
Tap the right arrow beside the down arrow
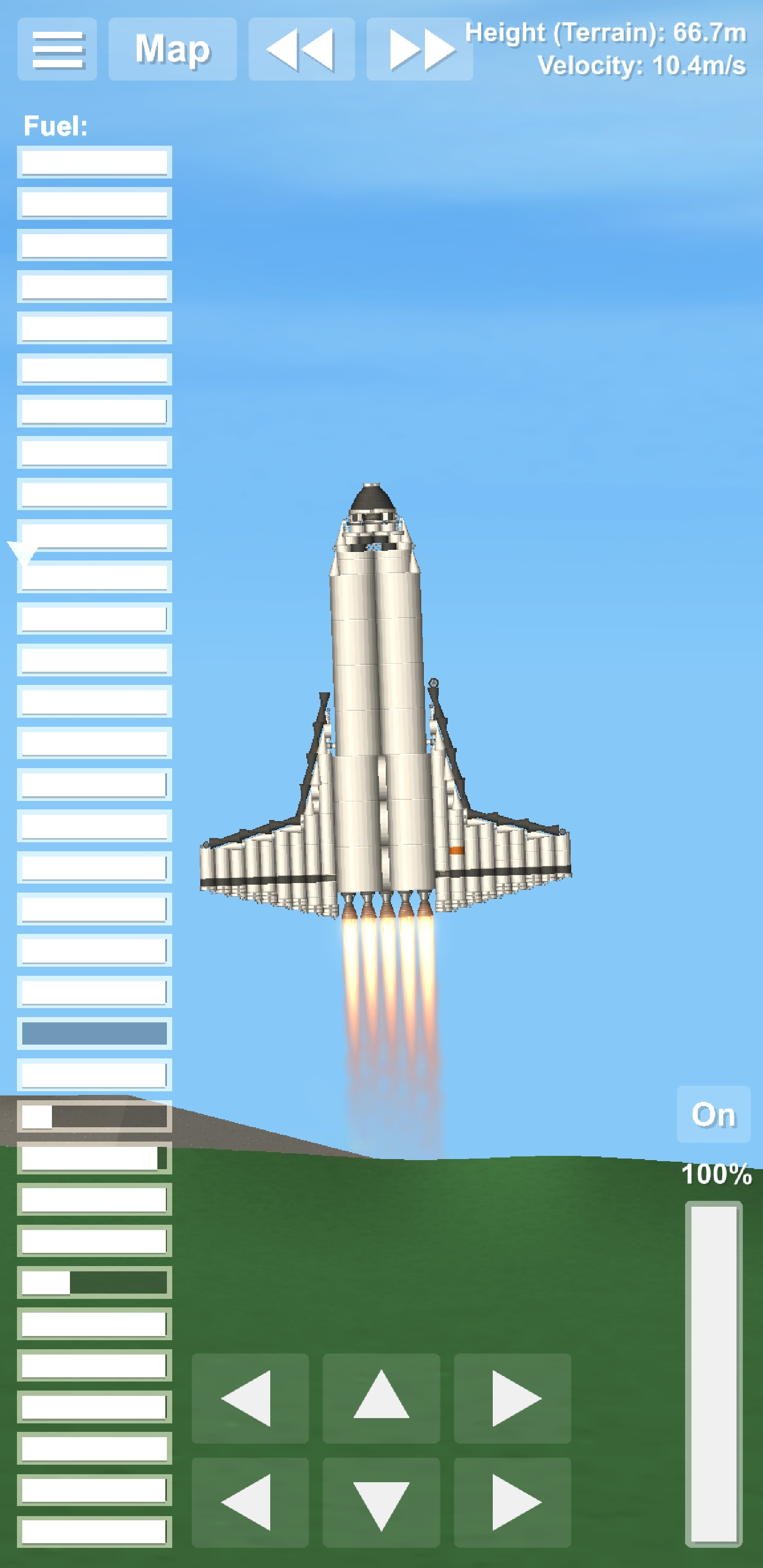tap(513, 1502)
